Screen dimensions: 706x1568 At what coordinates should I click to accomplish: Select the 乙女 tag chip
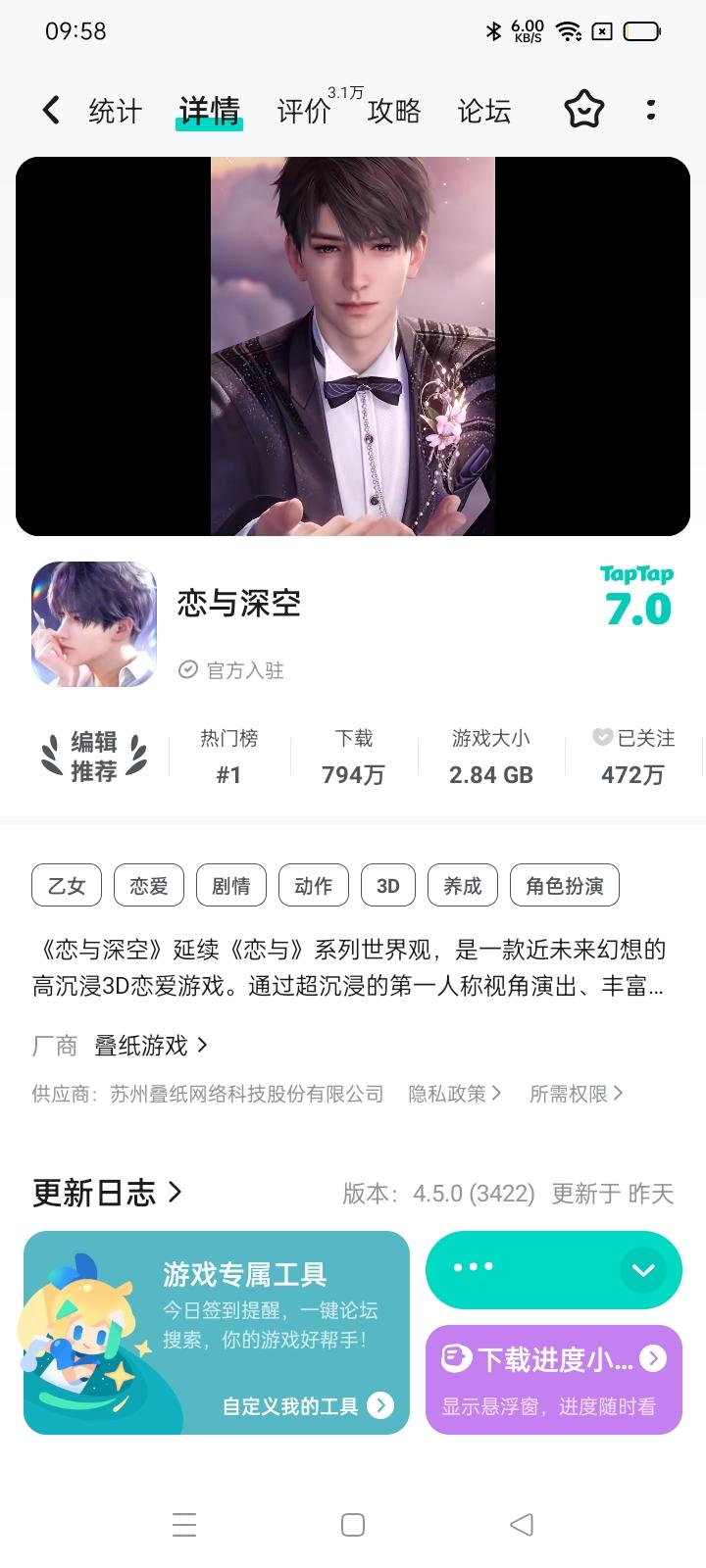coord(66,885)
